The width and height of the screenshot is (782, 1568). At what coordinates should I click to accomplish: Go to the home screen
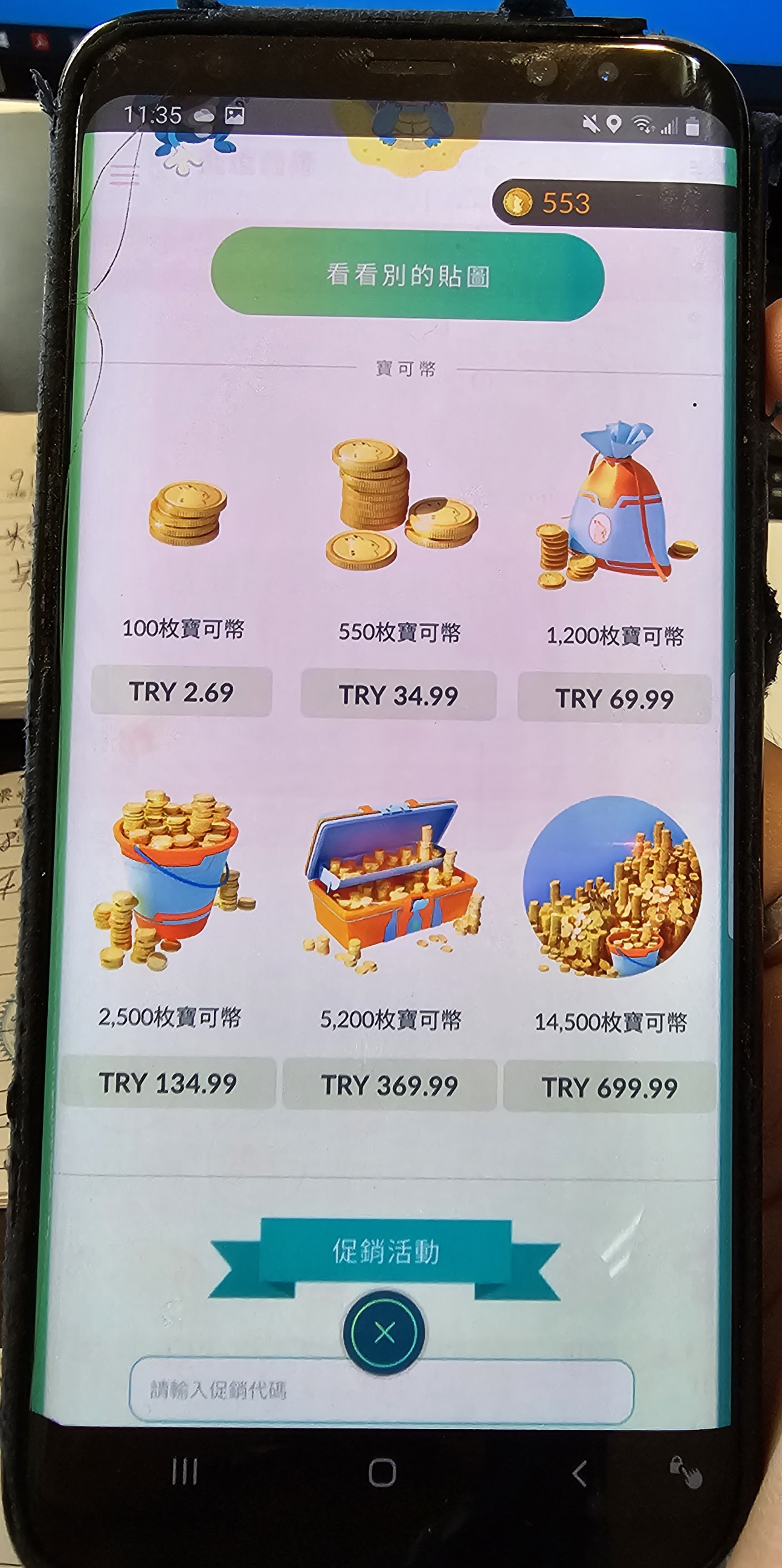382,1474
